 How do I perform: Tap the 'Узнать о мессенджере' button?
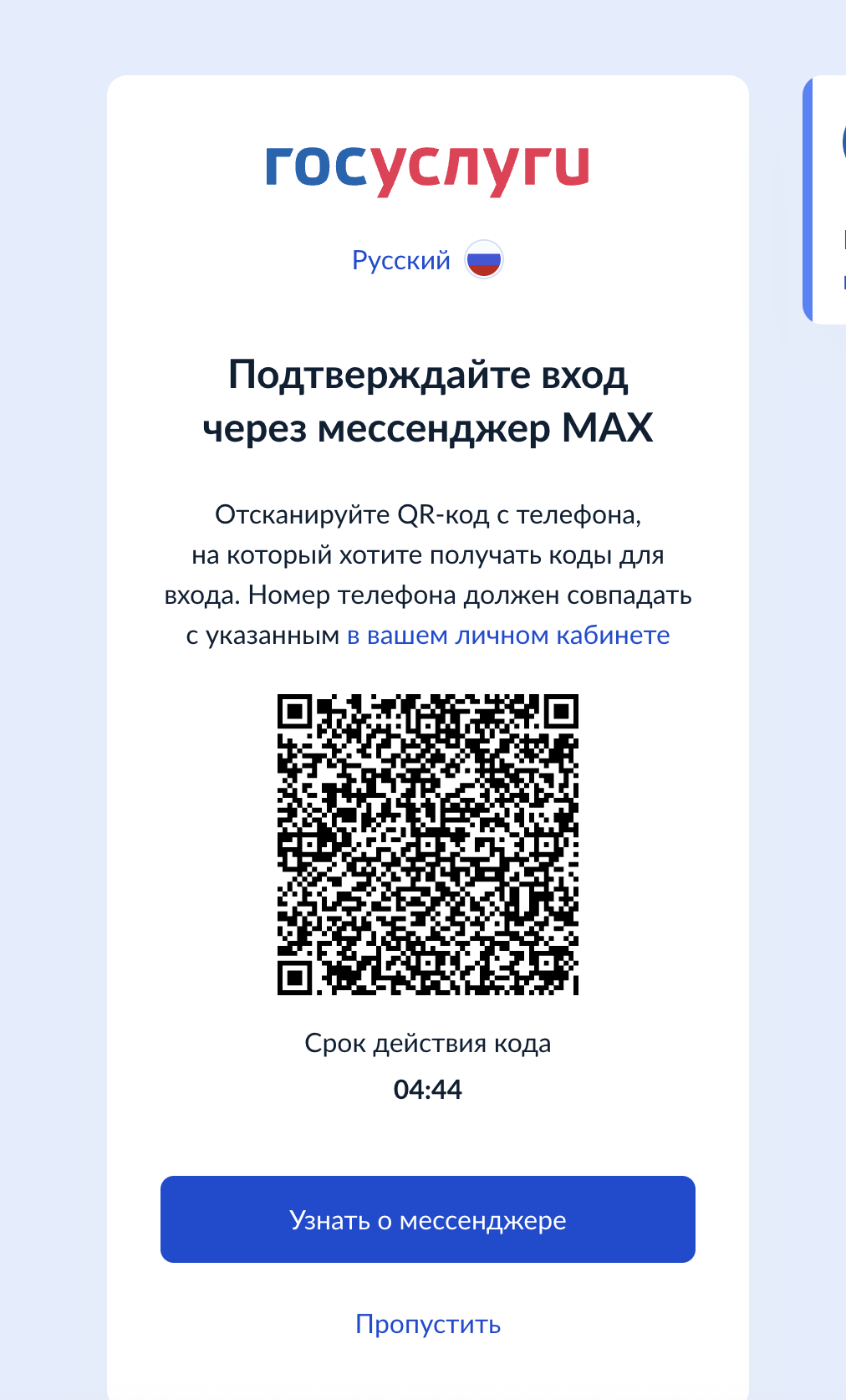[428, 1219]
